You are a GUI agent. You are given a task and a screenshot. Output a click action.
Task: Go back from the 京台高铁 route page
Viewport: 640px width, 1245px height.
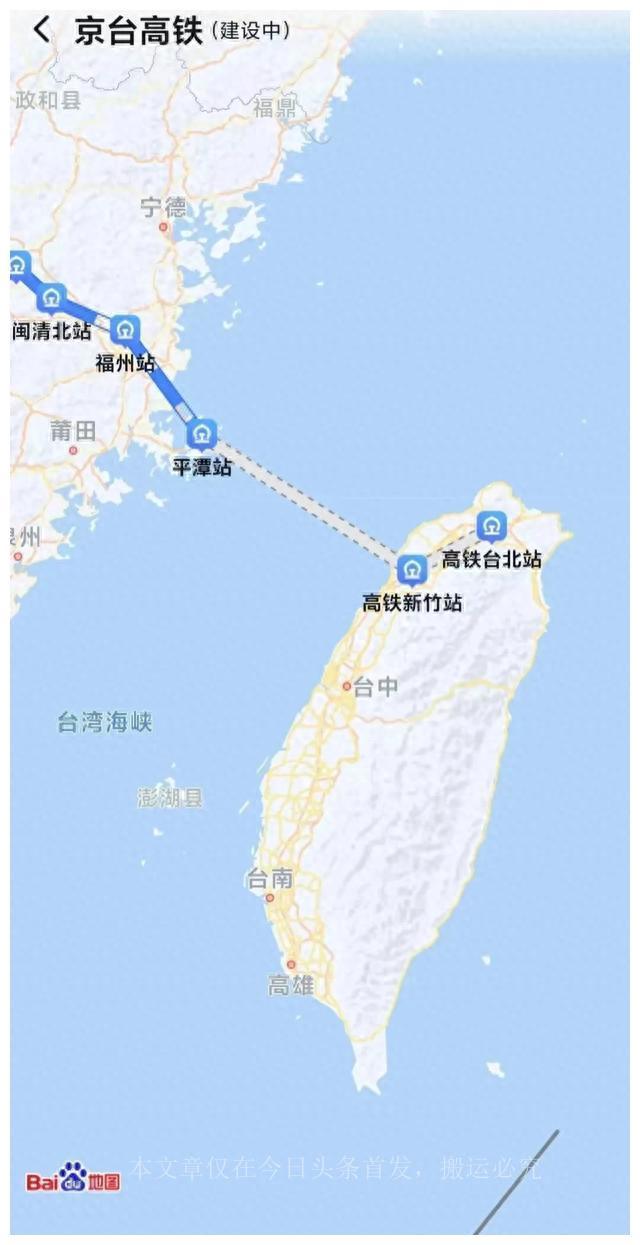tap(40, 30)
